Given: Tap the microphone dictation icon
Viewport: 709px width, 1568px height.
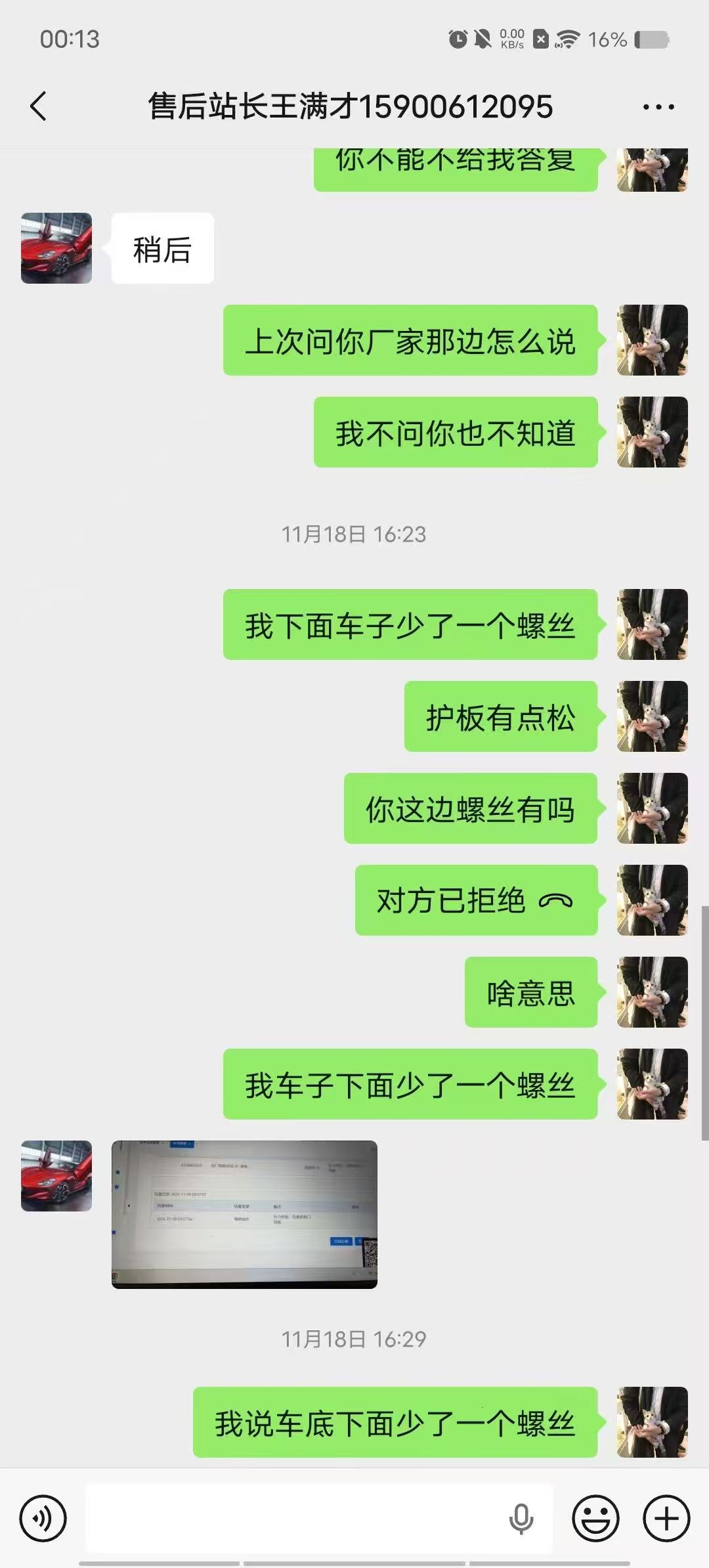Looking at the screenshot, I should pyautogui.click(x=521, y=1518).
